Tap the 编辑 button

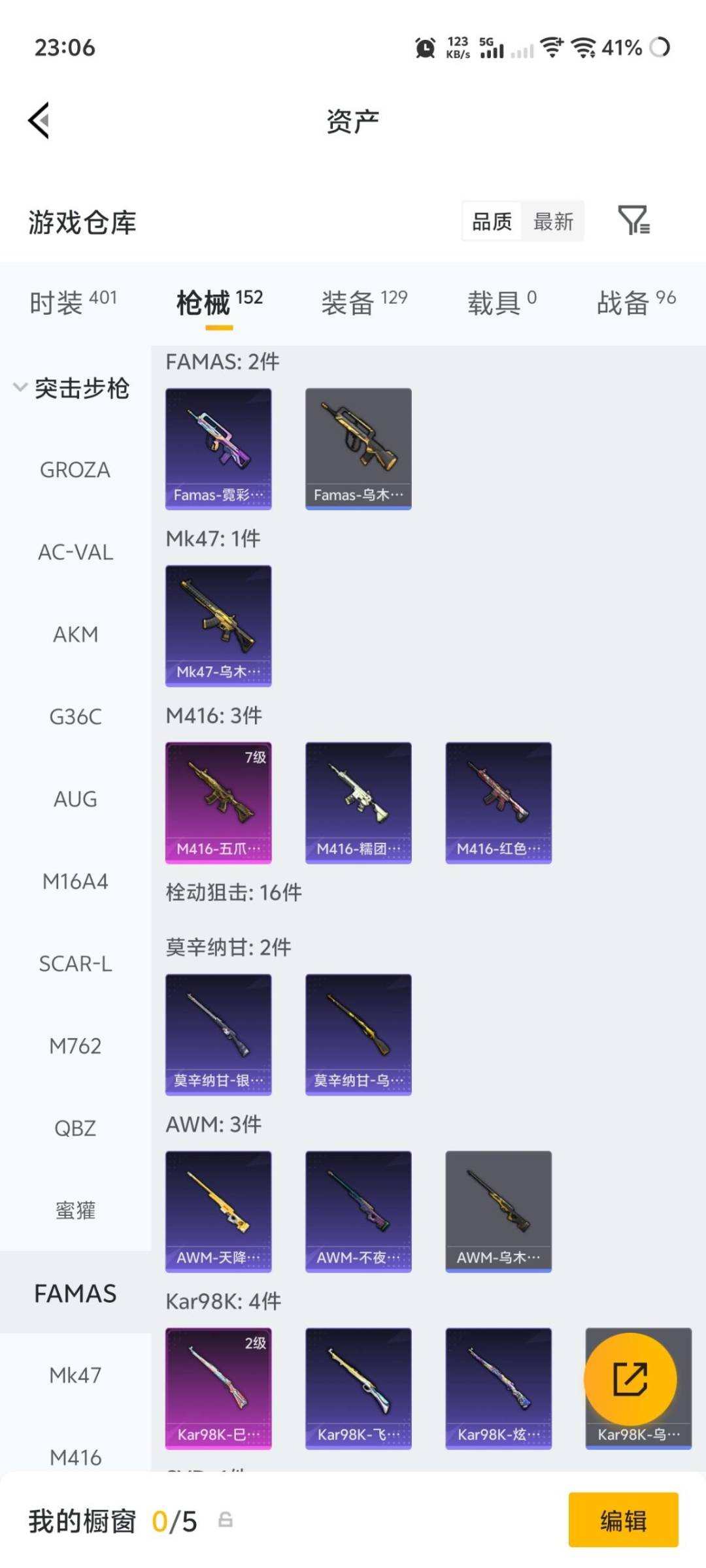[623, 1520]
